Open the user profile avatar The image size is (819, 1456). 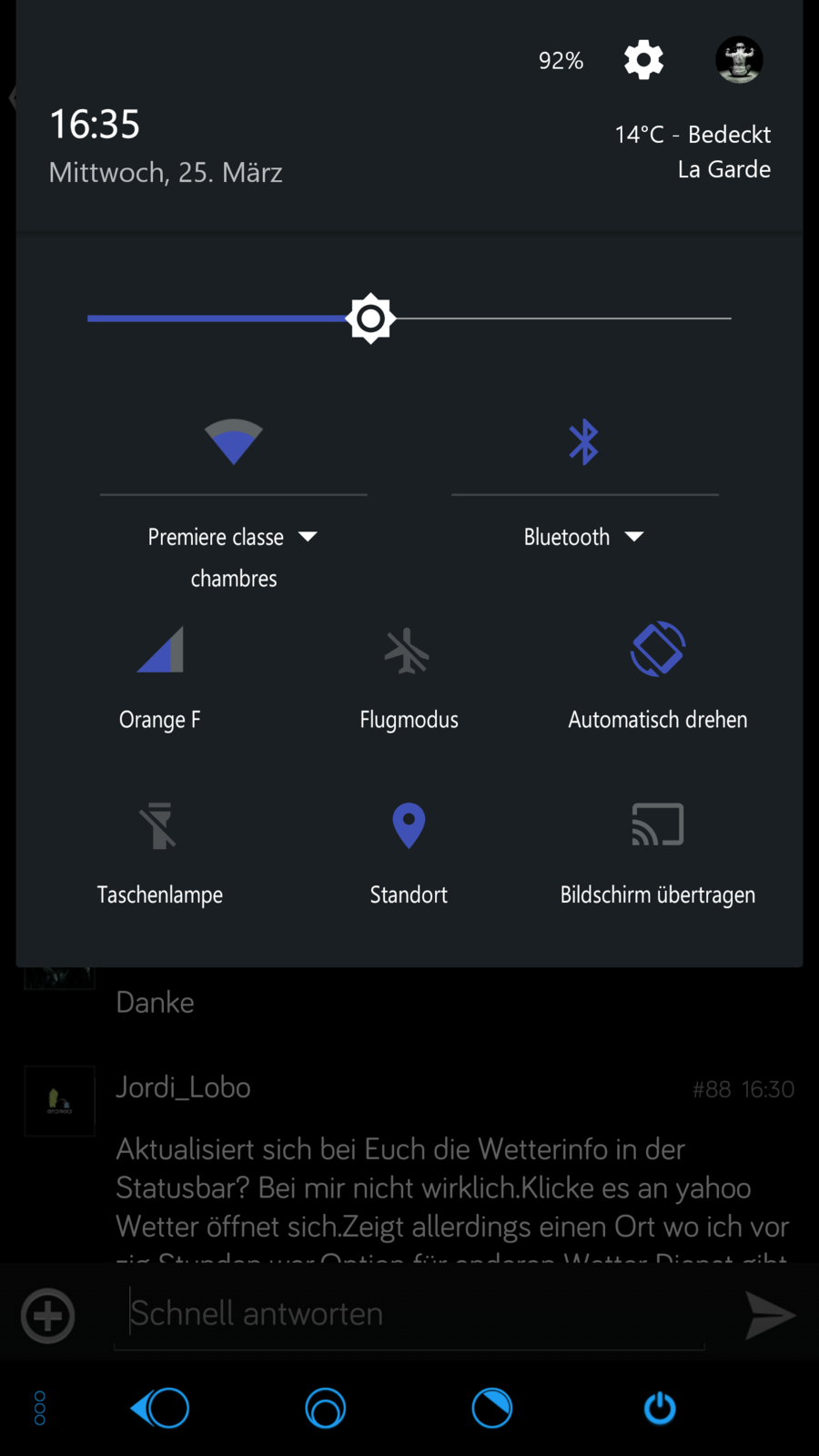tap(739, 60)
